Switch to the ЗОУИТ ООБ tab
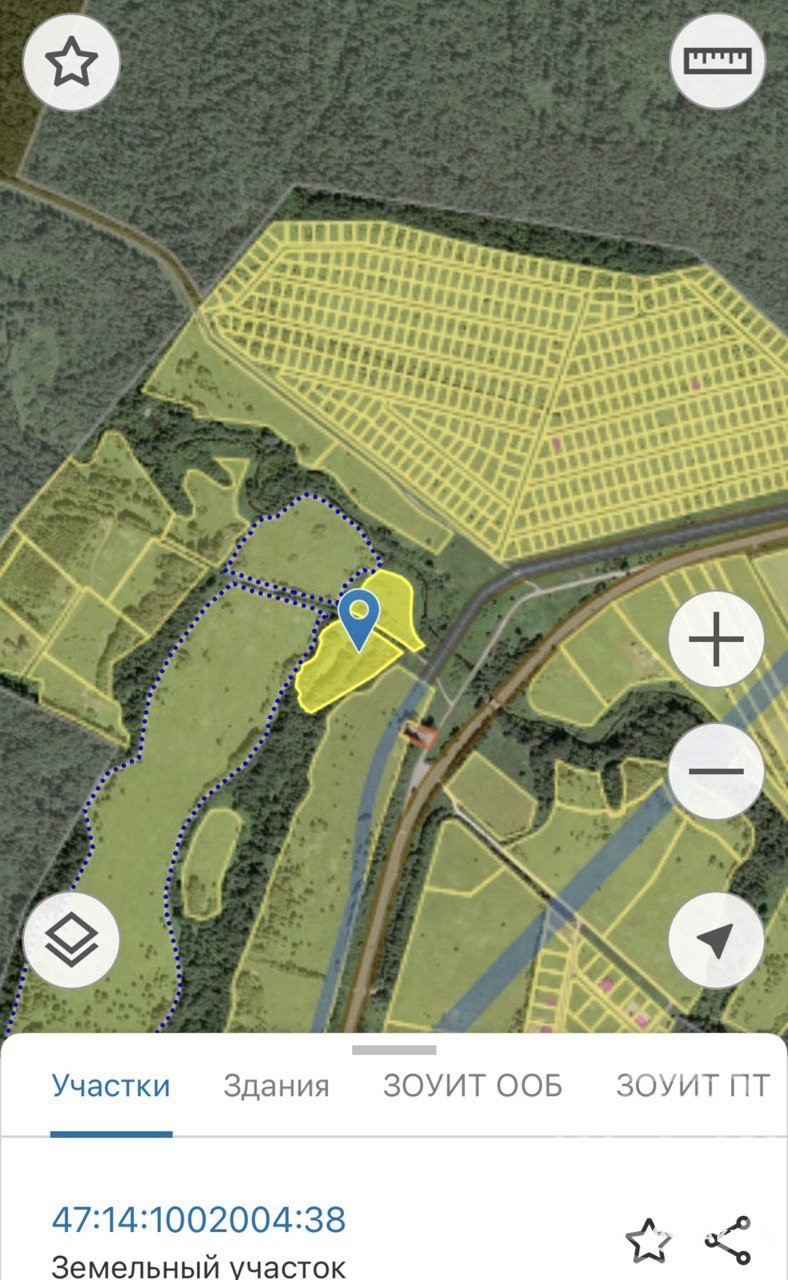 tap(473, 1086)
